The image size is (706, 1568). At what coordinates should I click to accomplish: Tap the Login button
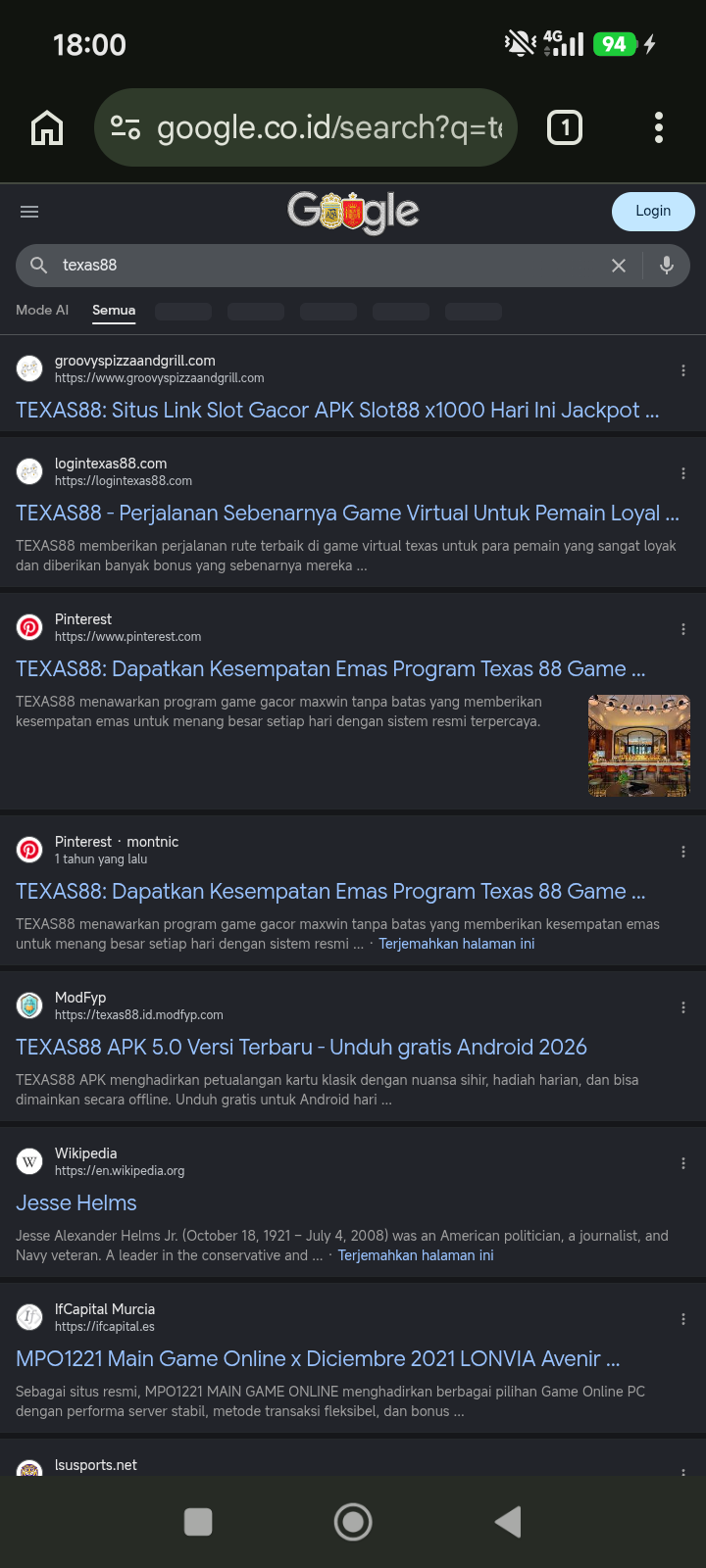point(653,211)
